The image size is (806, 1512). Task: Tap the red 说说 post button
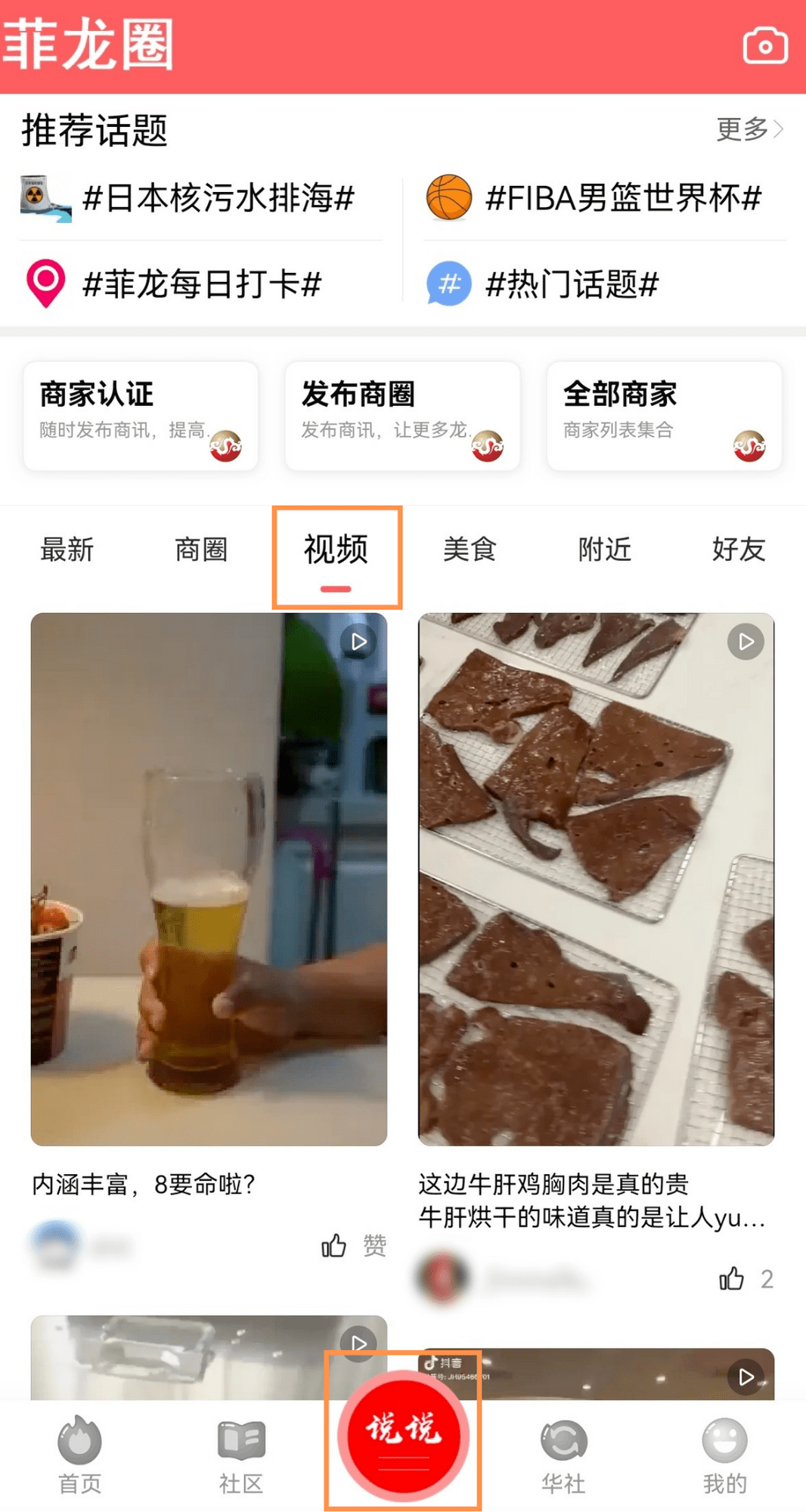coord(403,1434)
